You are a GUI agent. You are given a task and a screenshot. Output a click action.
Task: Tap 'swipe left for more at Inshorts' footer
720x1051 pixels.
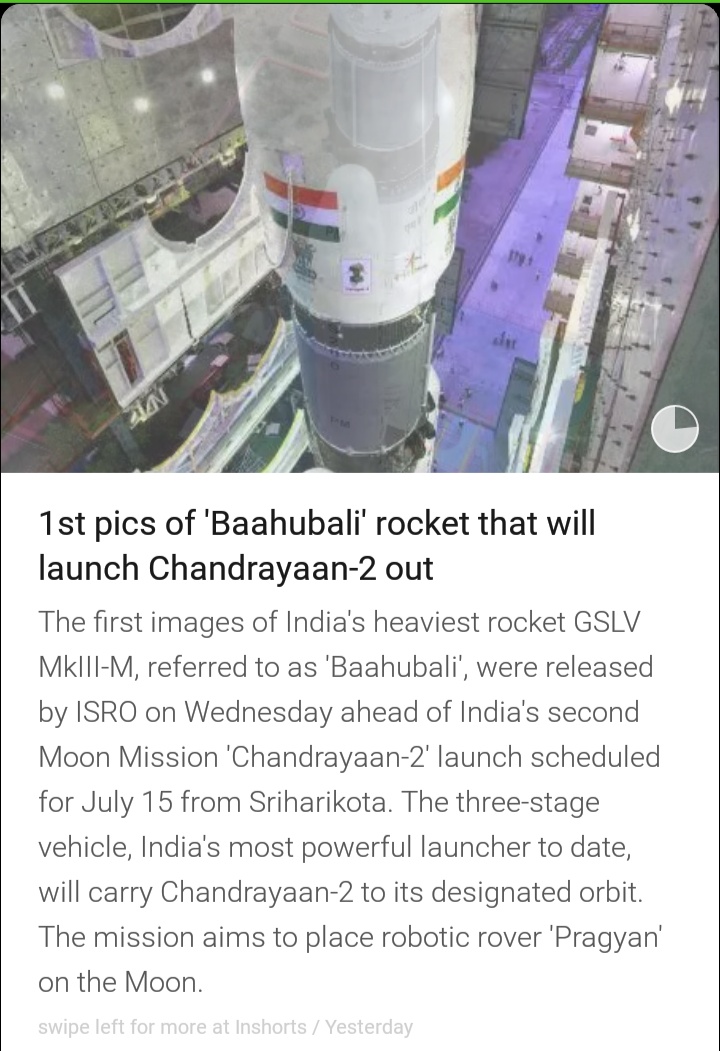click(225, 1027)
